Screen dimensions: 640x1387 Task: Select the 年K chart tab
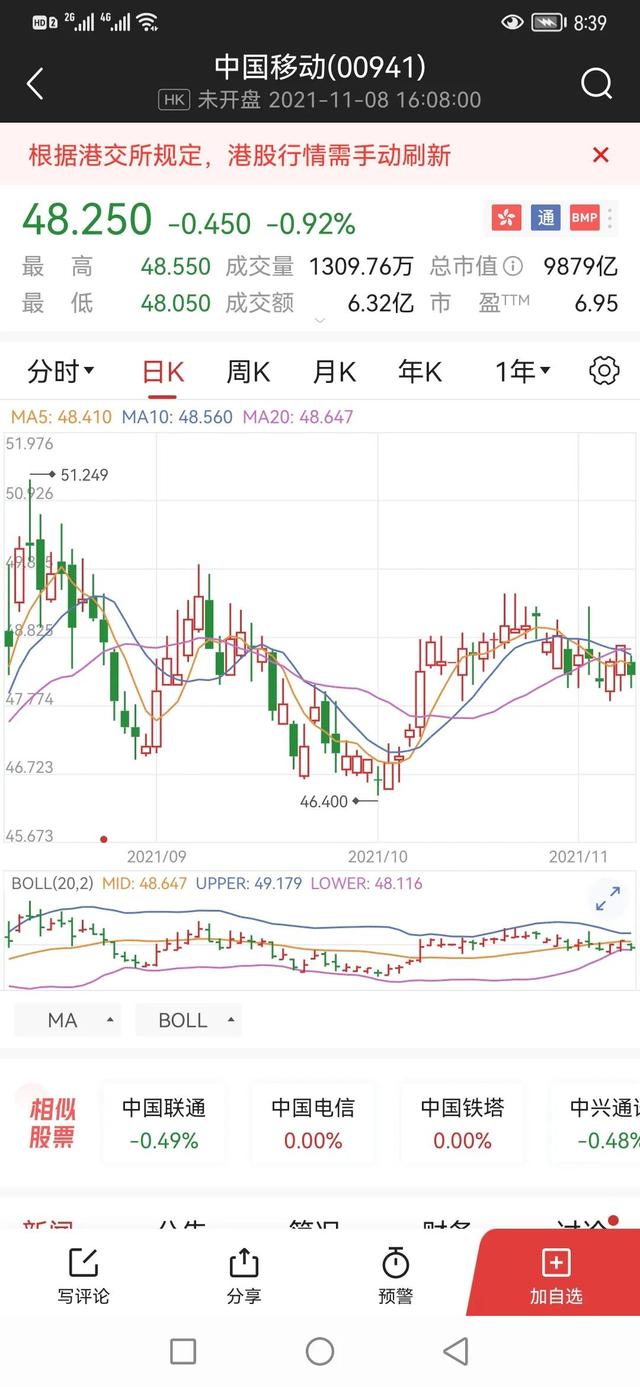tap(420, 372)
